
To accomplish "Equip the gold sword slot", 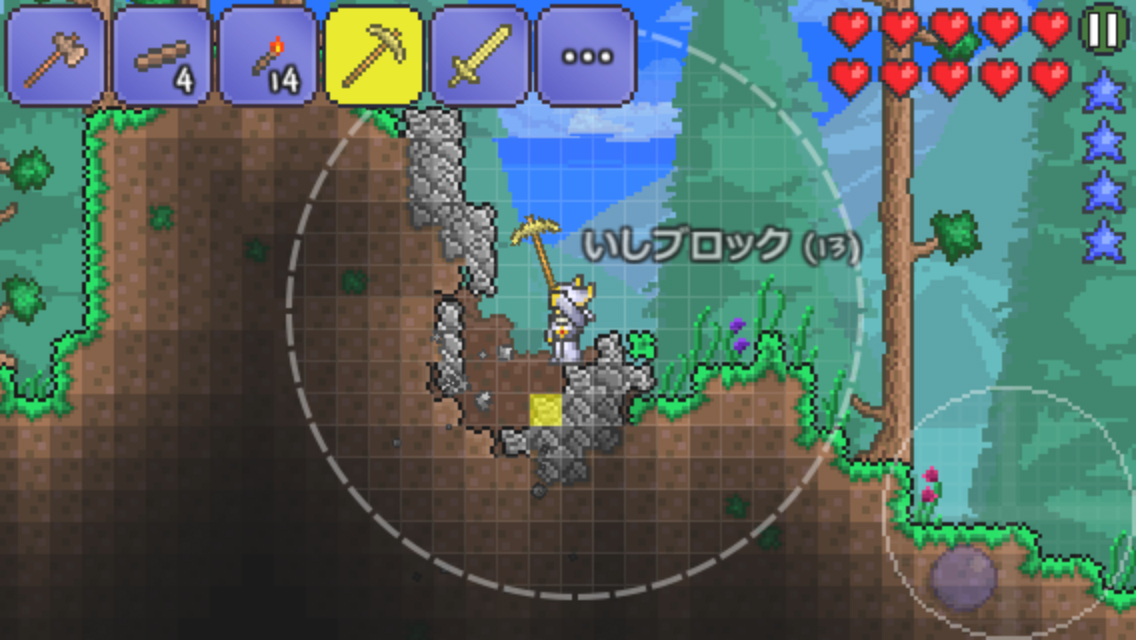I will 480,56.
